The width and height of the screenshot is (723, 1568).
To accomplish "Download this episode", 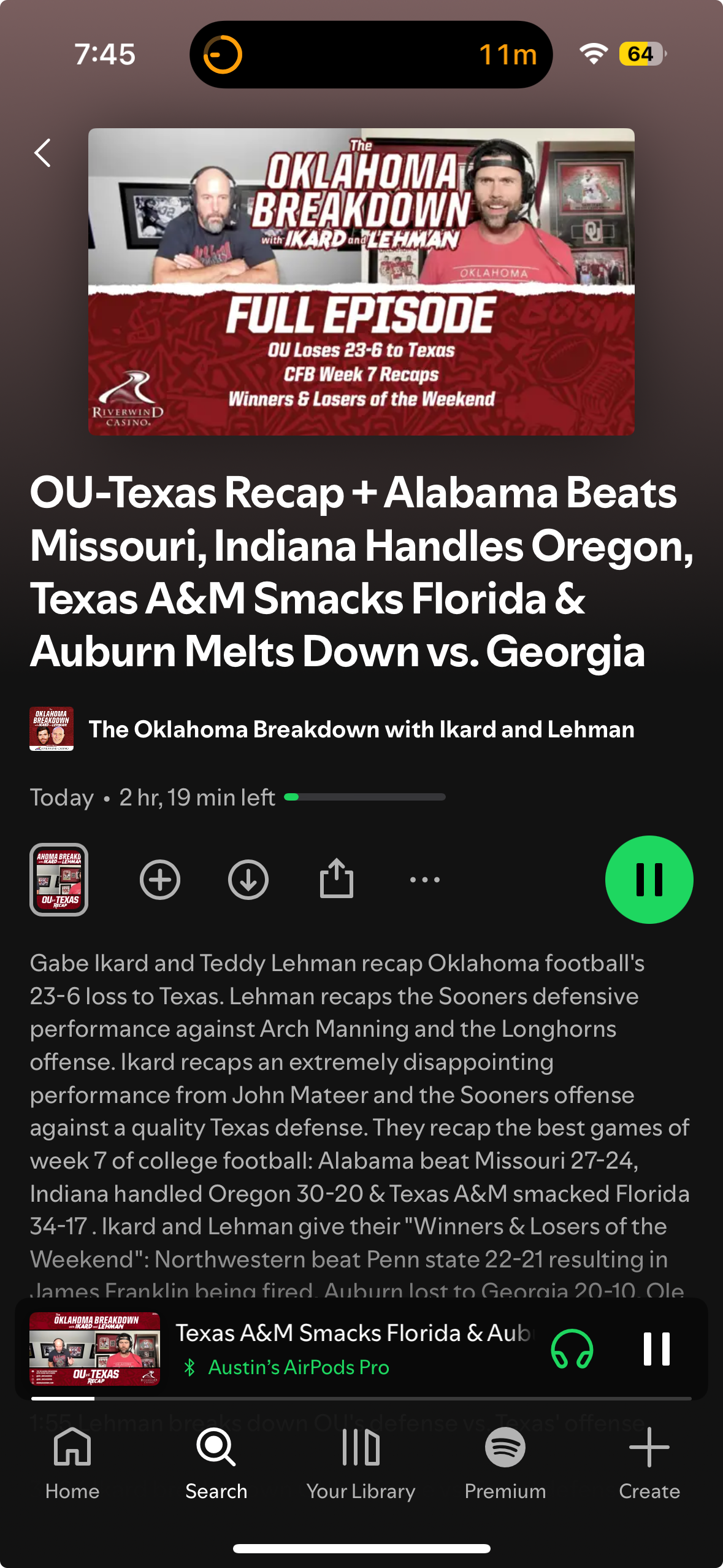I will click(248, 880).
